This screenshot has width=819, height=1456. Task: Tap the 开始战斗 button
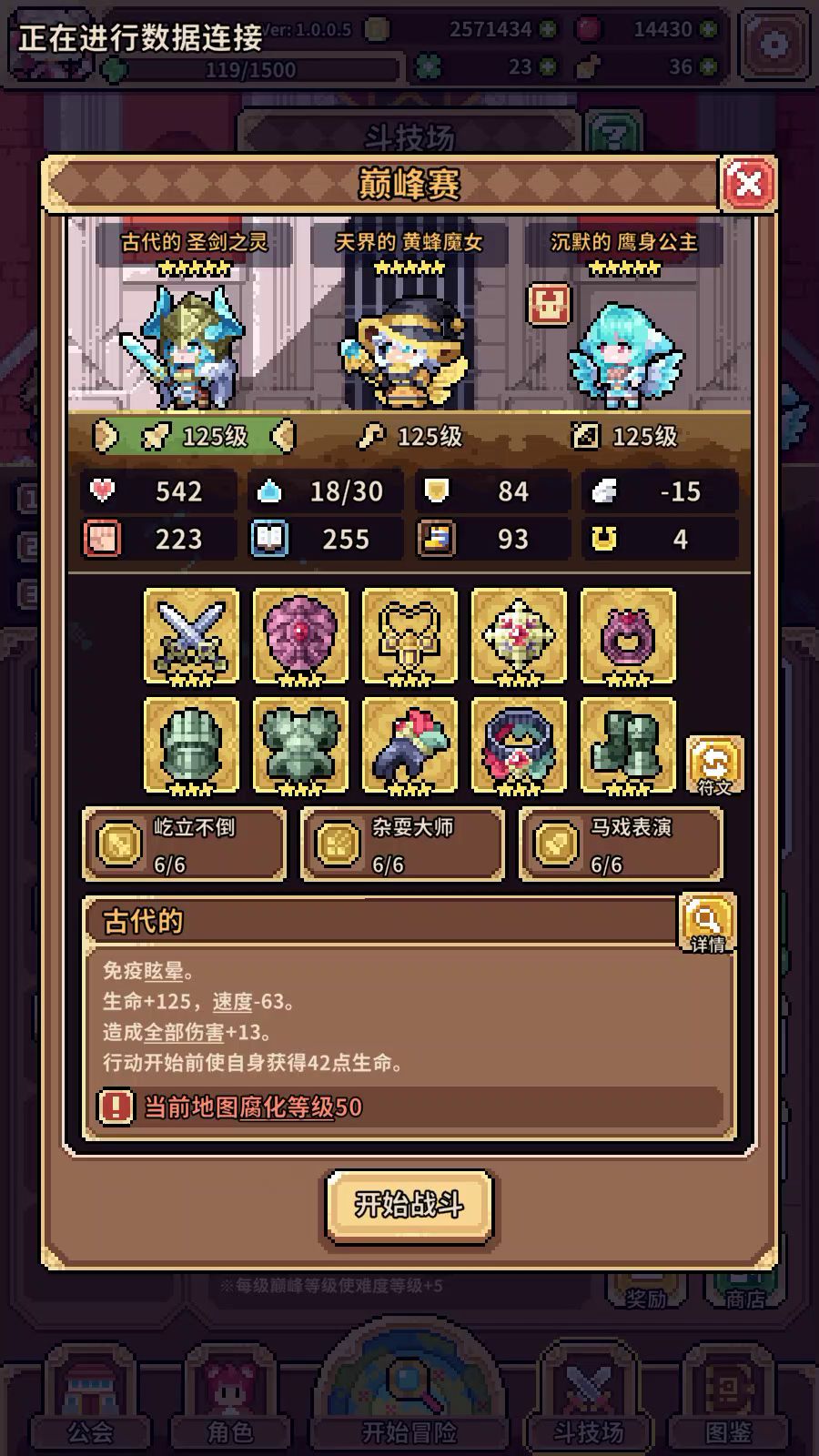[409, 1206]
